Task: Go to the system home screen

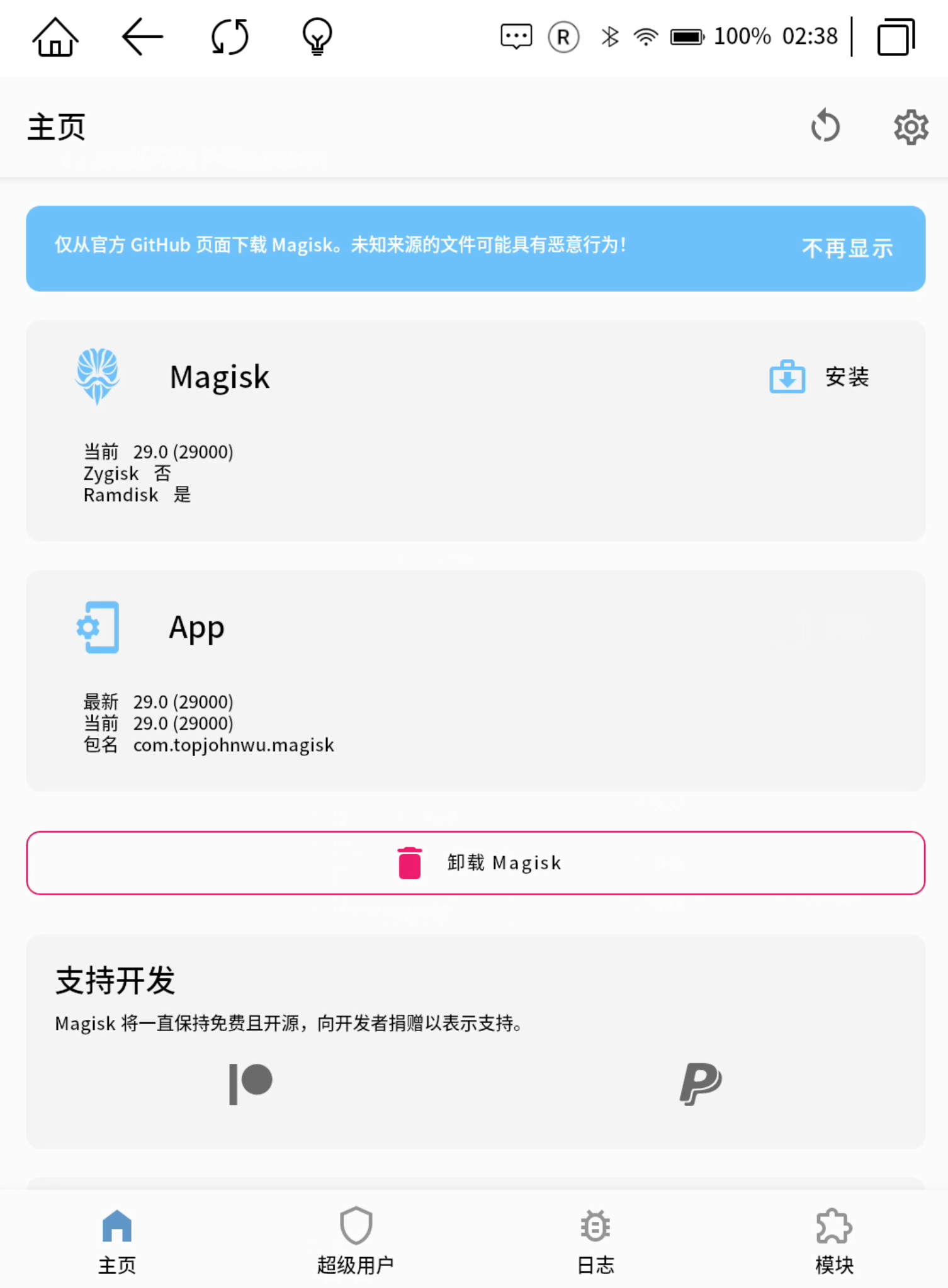Action: point(55,37)
